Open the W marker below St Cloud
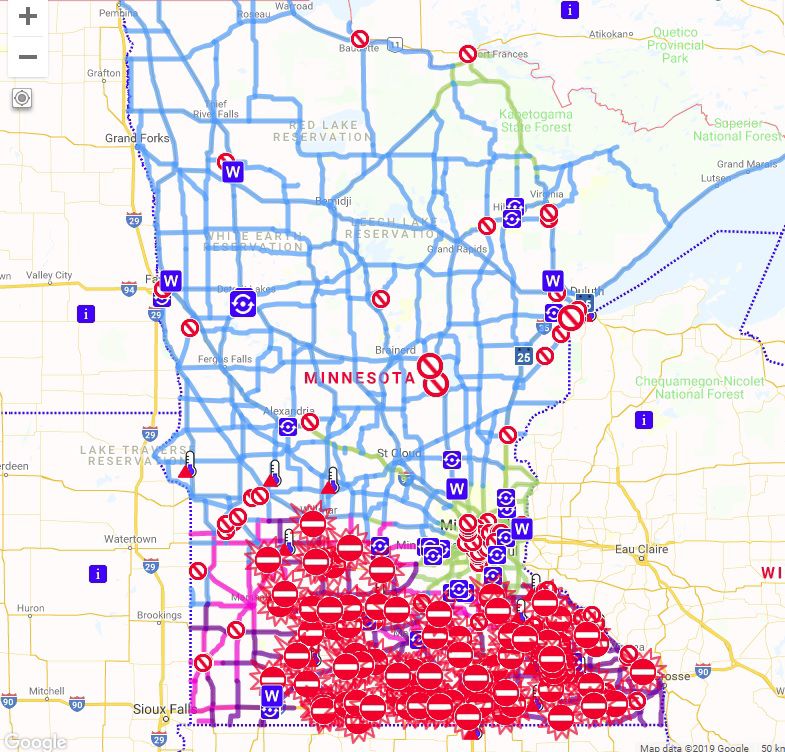The height and width of the screenshot is (752, 785). pos(457,489)
